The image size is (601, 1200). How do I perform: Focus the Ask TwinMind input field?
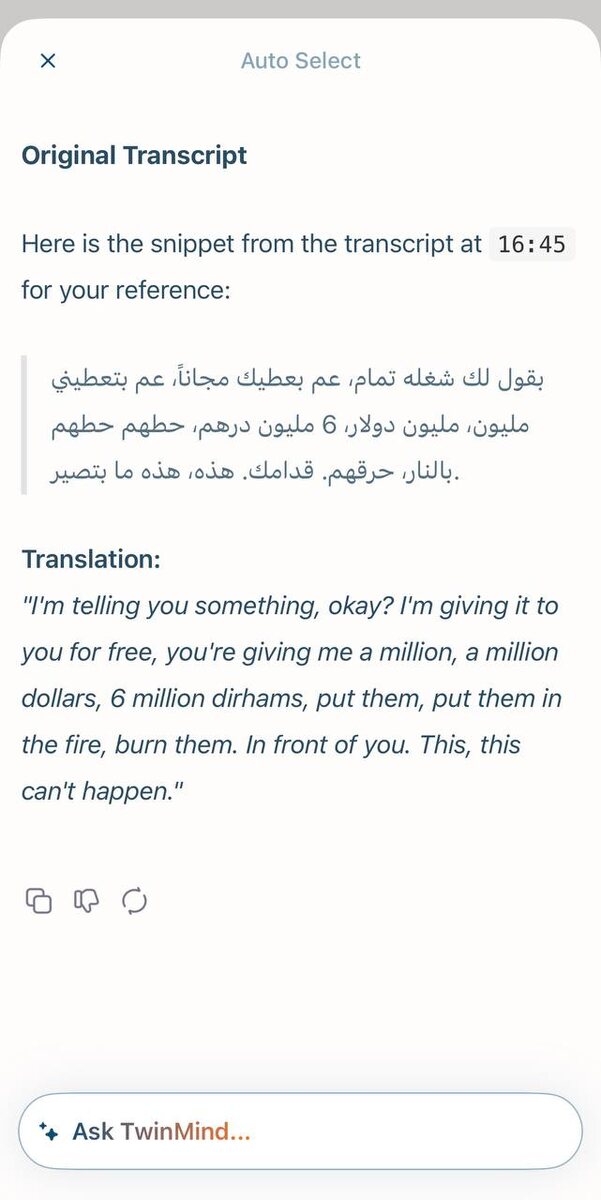point(300,1132)
